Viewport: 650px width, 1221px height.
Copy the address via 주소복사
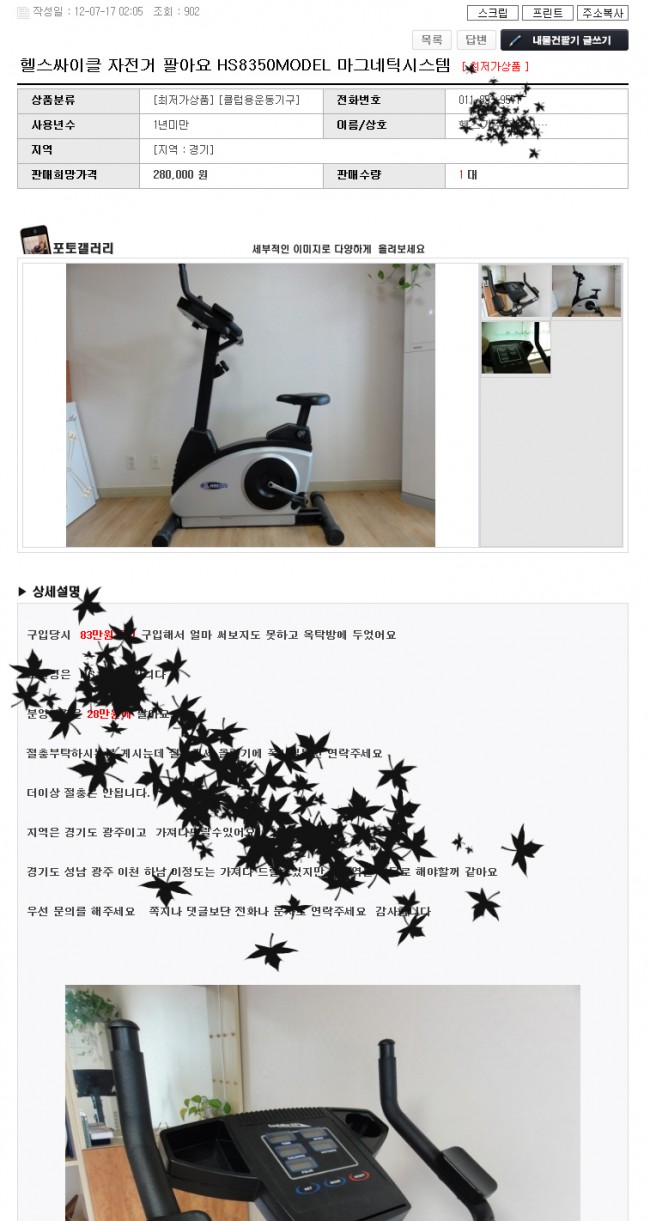pyautogui.click(x=603, y=13)
